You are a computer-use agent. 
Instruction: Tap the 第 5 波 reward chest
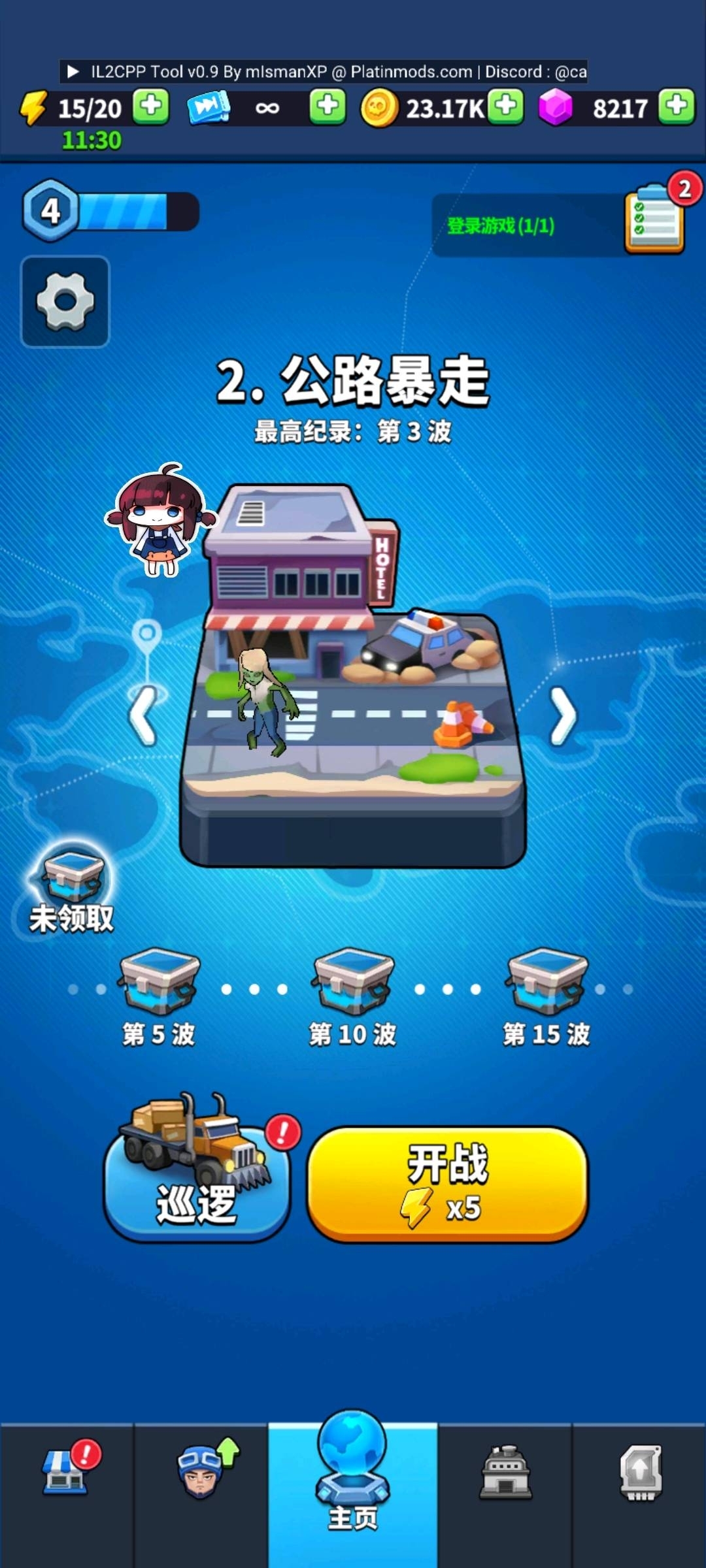pyautogui.click(x=159, y=980)
